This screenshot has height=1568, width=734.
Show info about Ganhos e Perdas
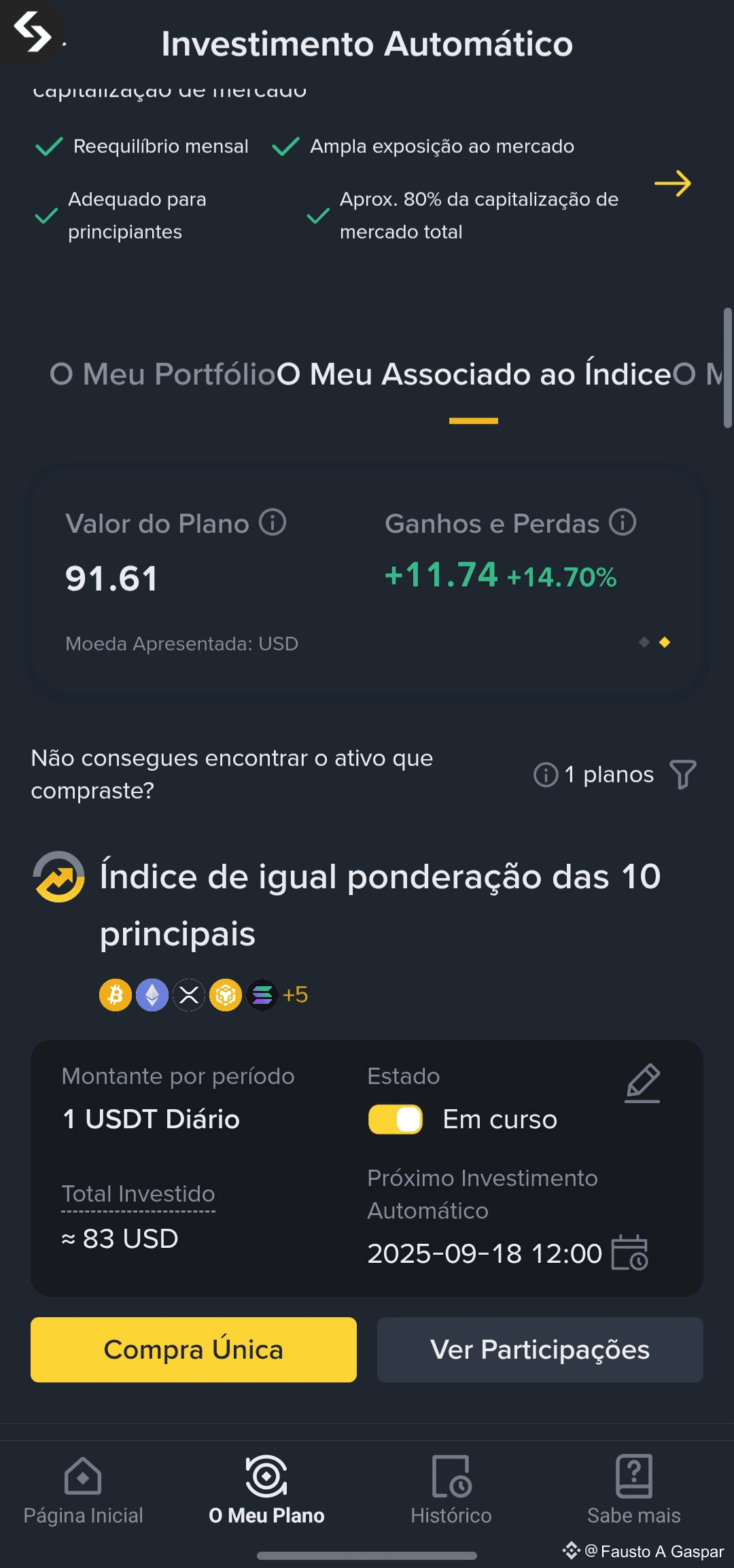point(623,522)
